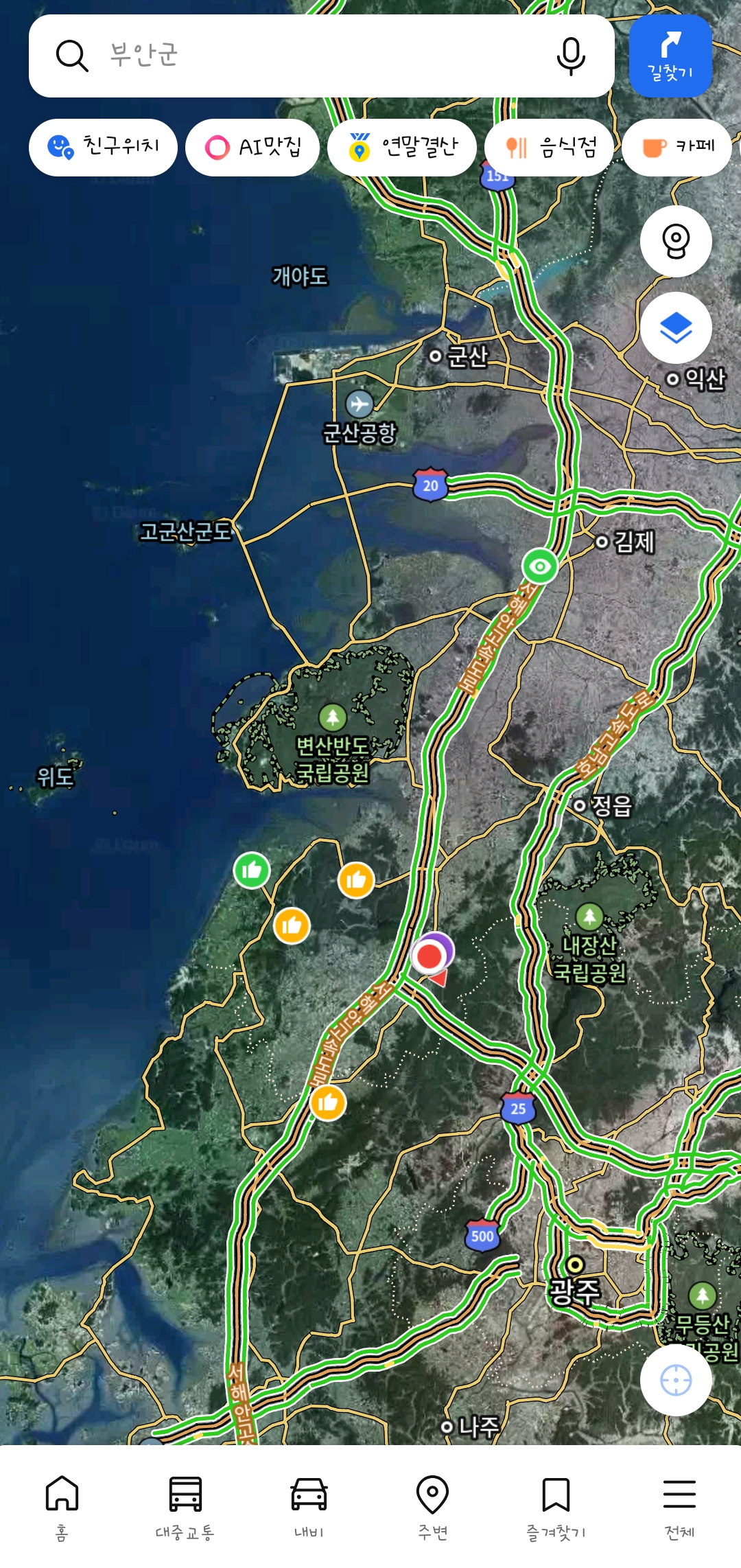Filter the map by 음식점
The height and width of the screenshot is (1568, 741).
pyautogui.click(x=549, y=147)
